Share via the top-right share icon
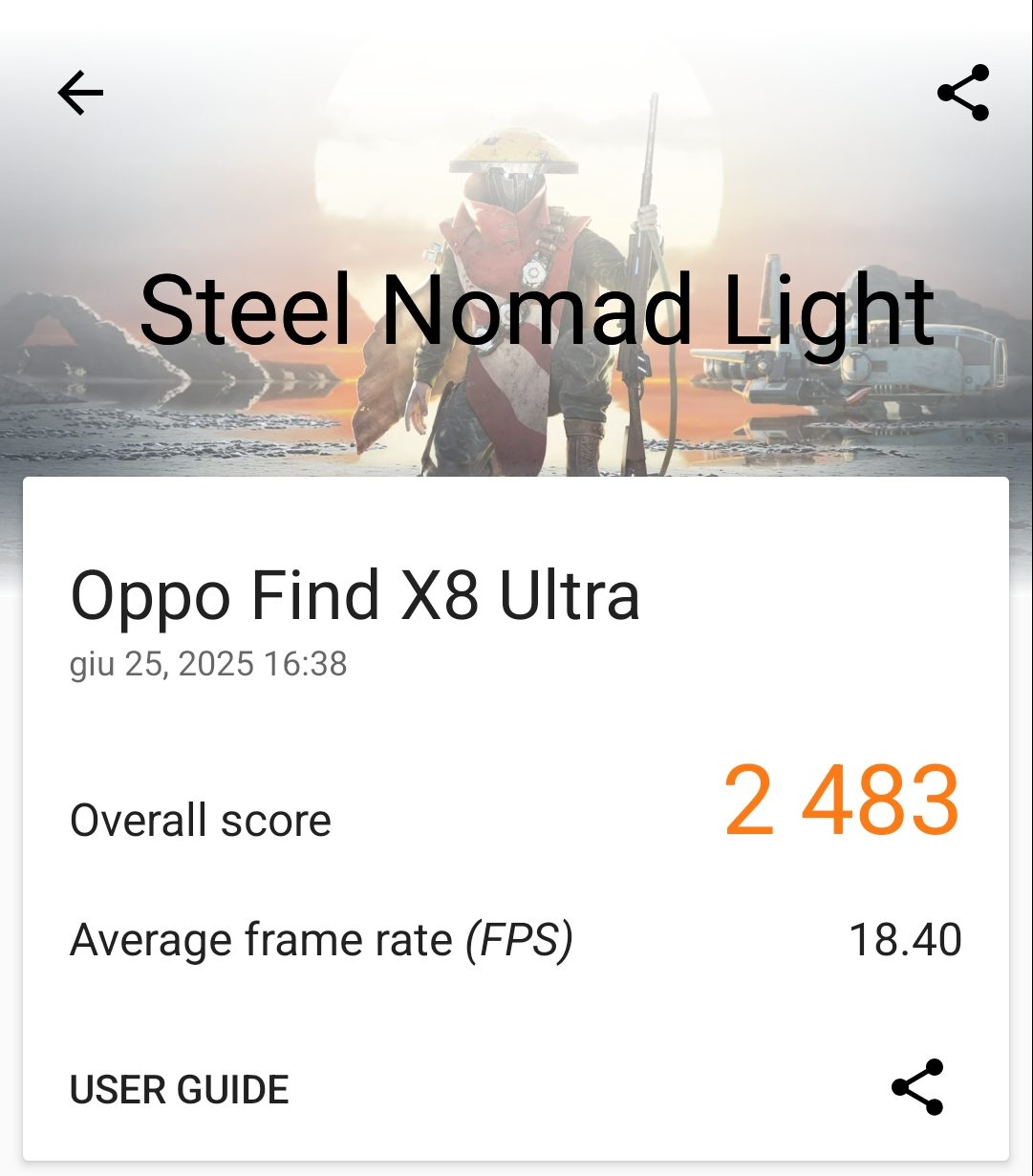 coord(963,93)
